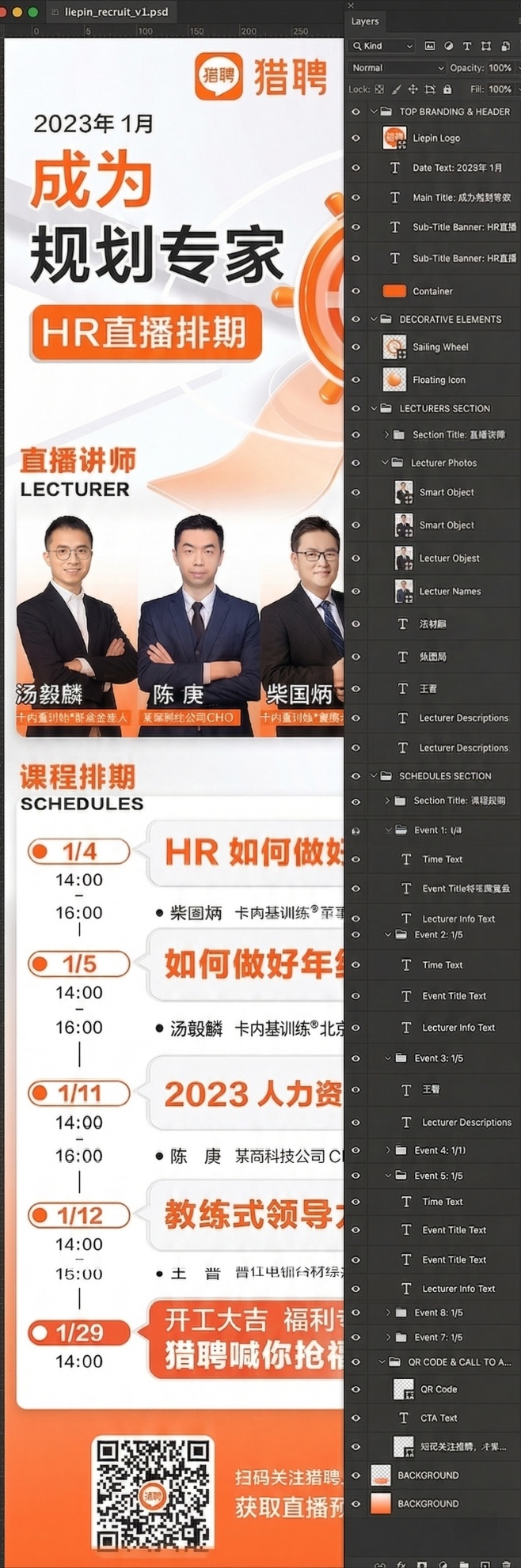The image size is (521, 1568).
Task: Collapse the Lecturer Photos group
Action: click(x=386, y=463)
